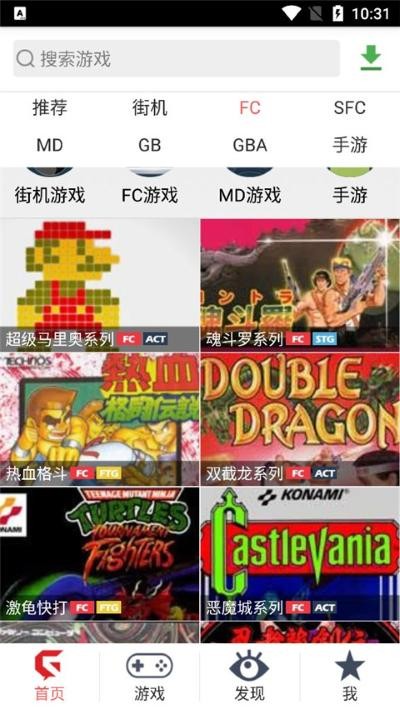
Task: View the 恶魔城系列 game tile
Action: click(300, 553)
